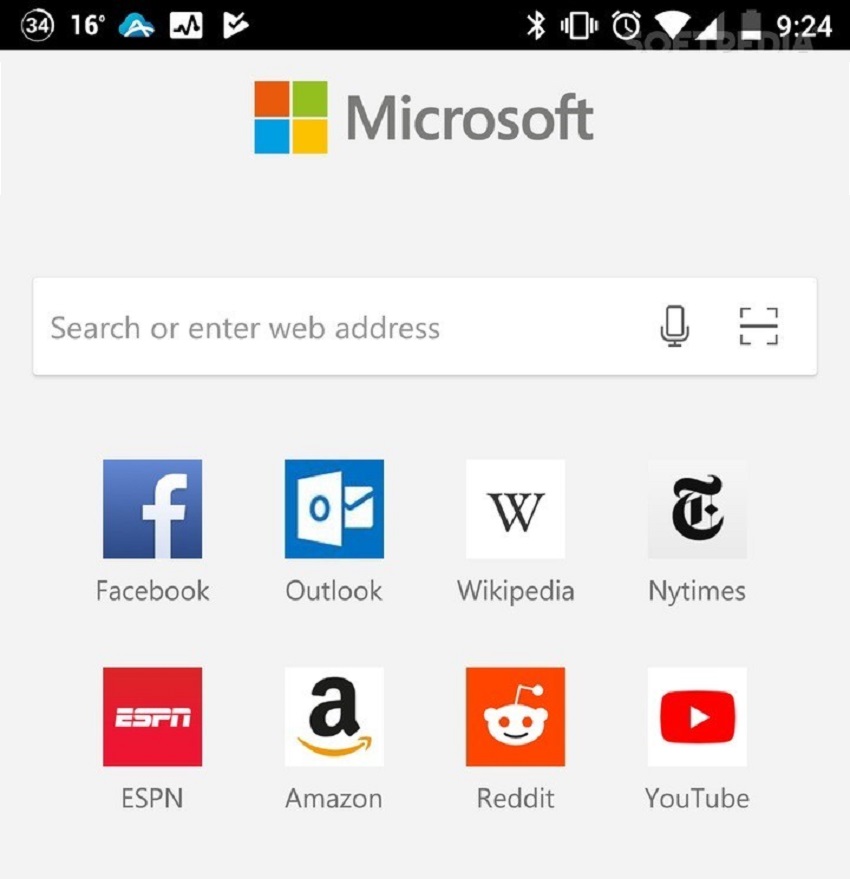This screenshot has height=879, width=850.
Task: Open the Facebook shortcut
Action: tap(152, 510)
